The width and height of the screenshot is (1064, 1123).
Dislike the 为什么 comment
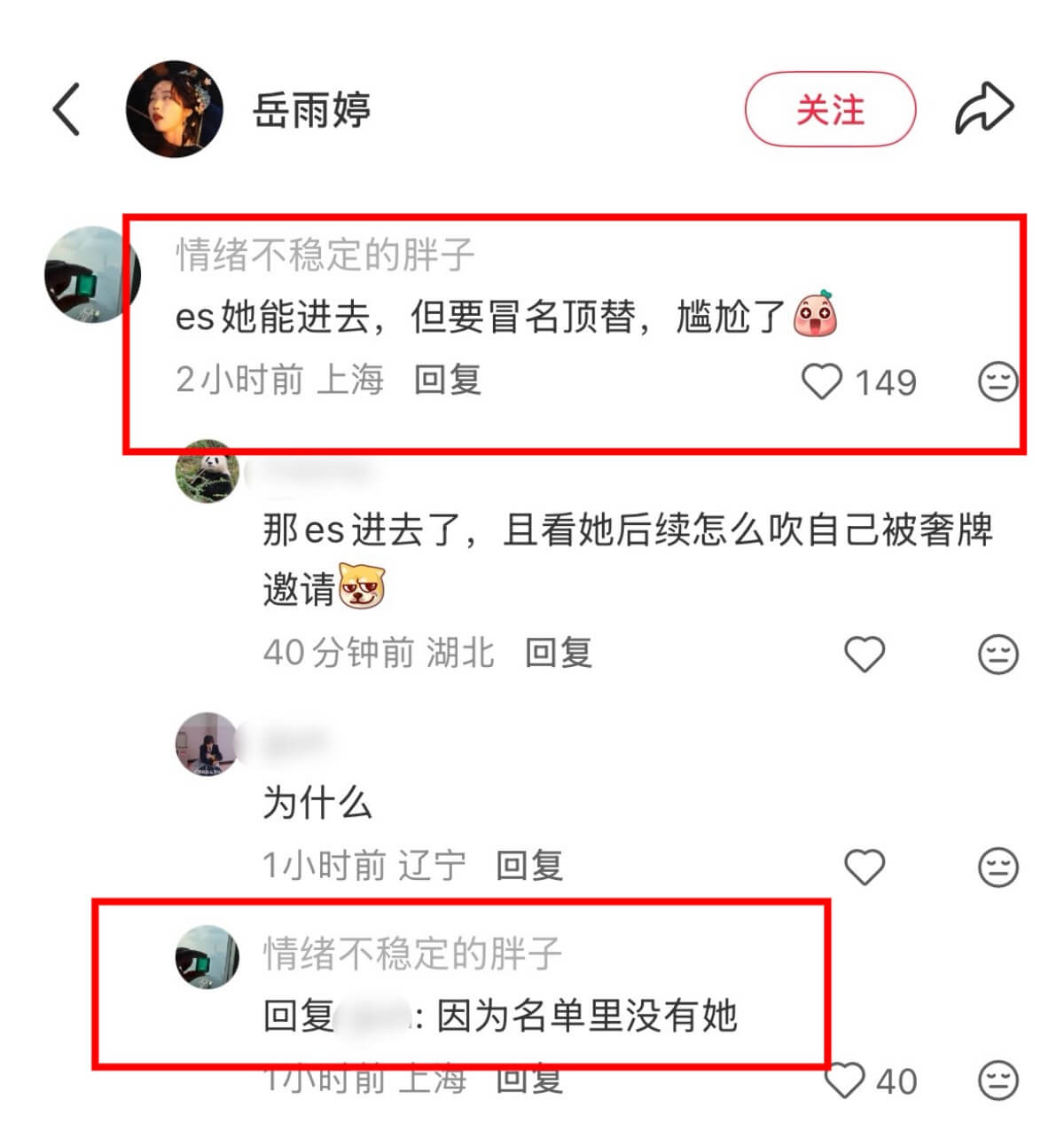pos(997,867)
